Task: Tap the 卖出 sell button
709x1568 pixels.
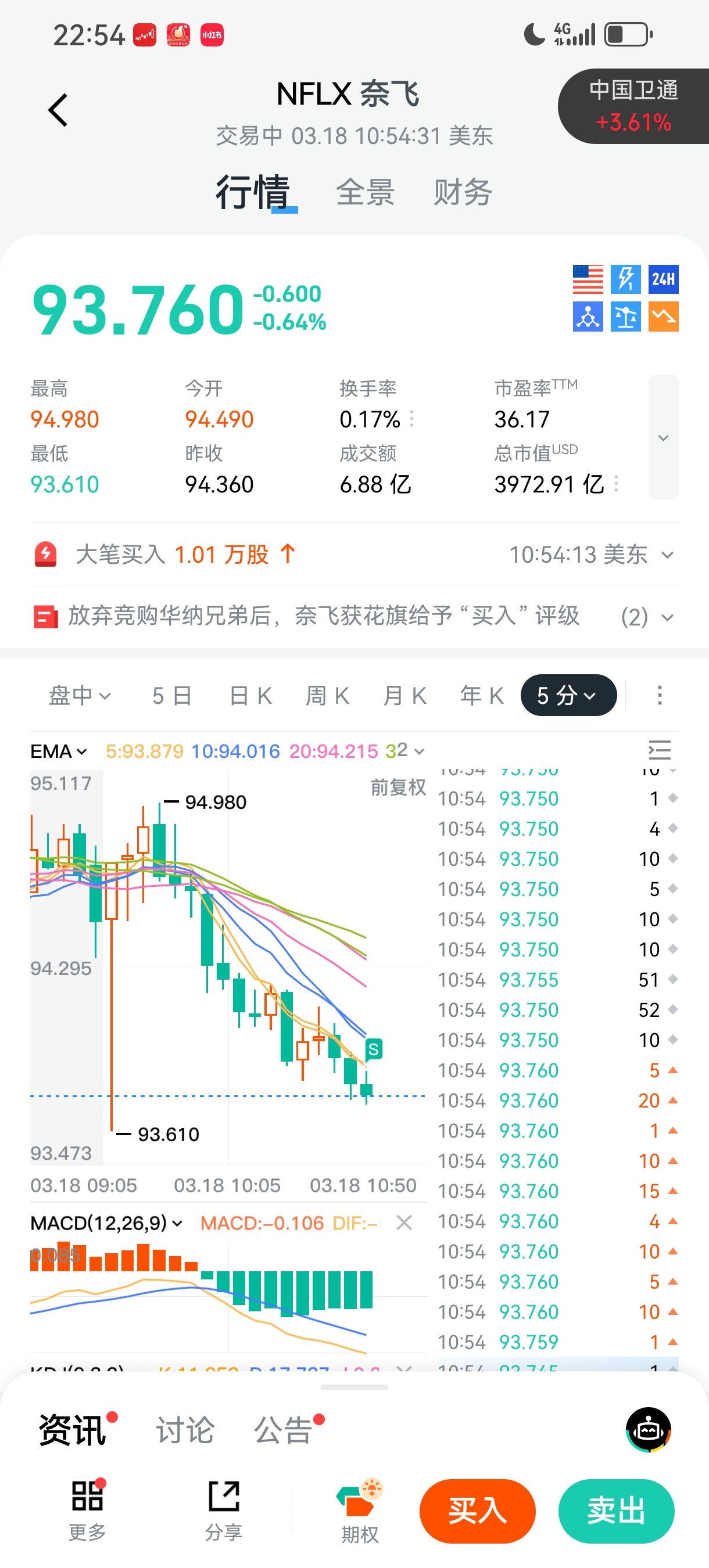Action: (616, 1511)
